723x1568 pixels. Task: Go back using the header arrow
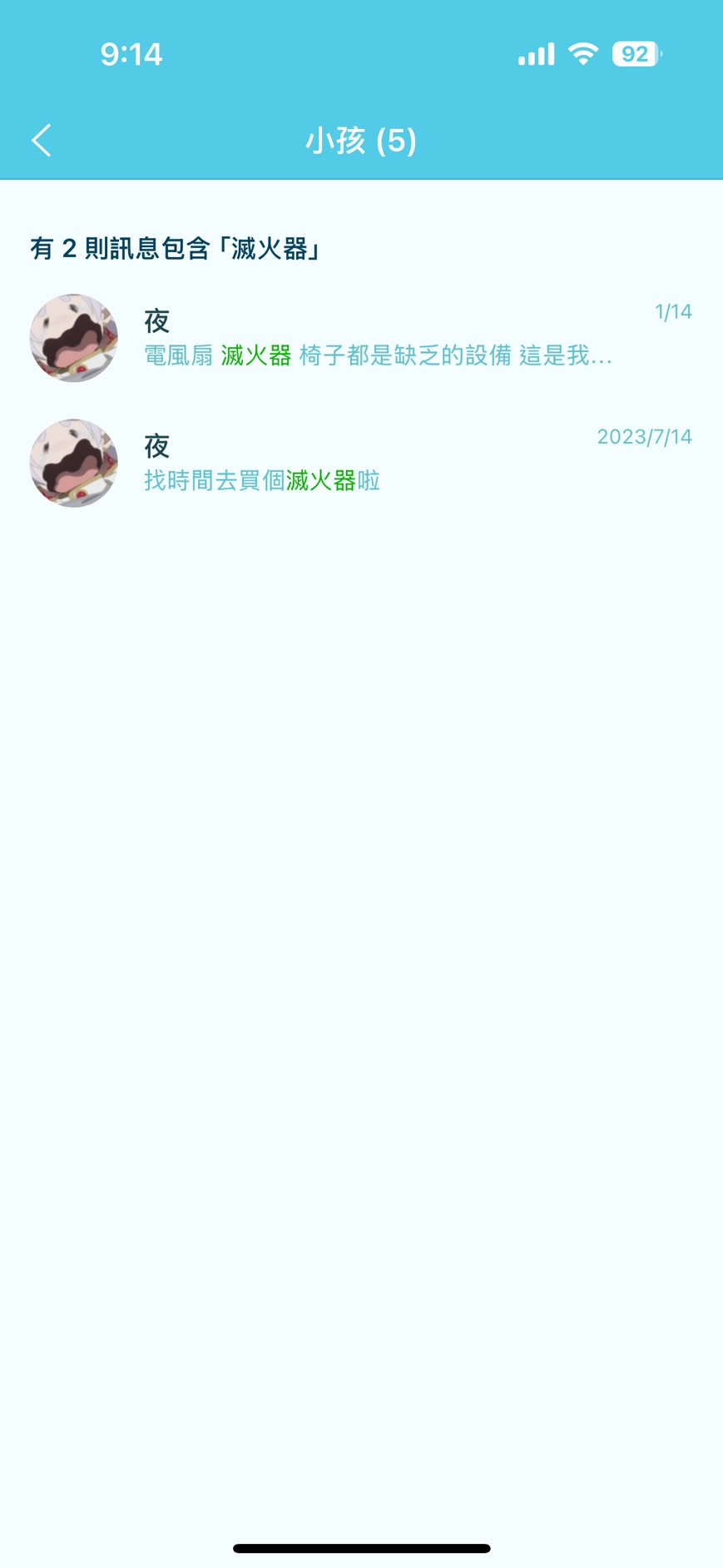click(42, 141)
